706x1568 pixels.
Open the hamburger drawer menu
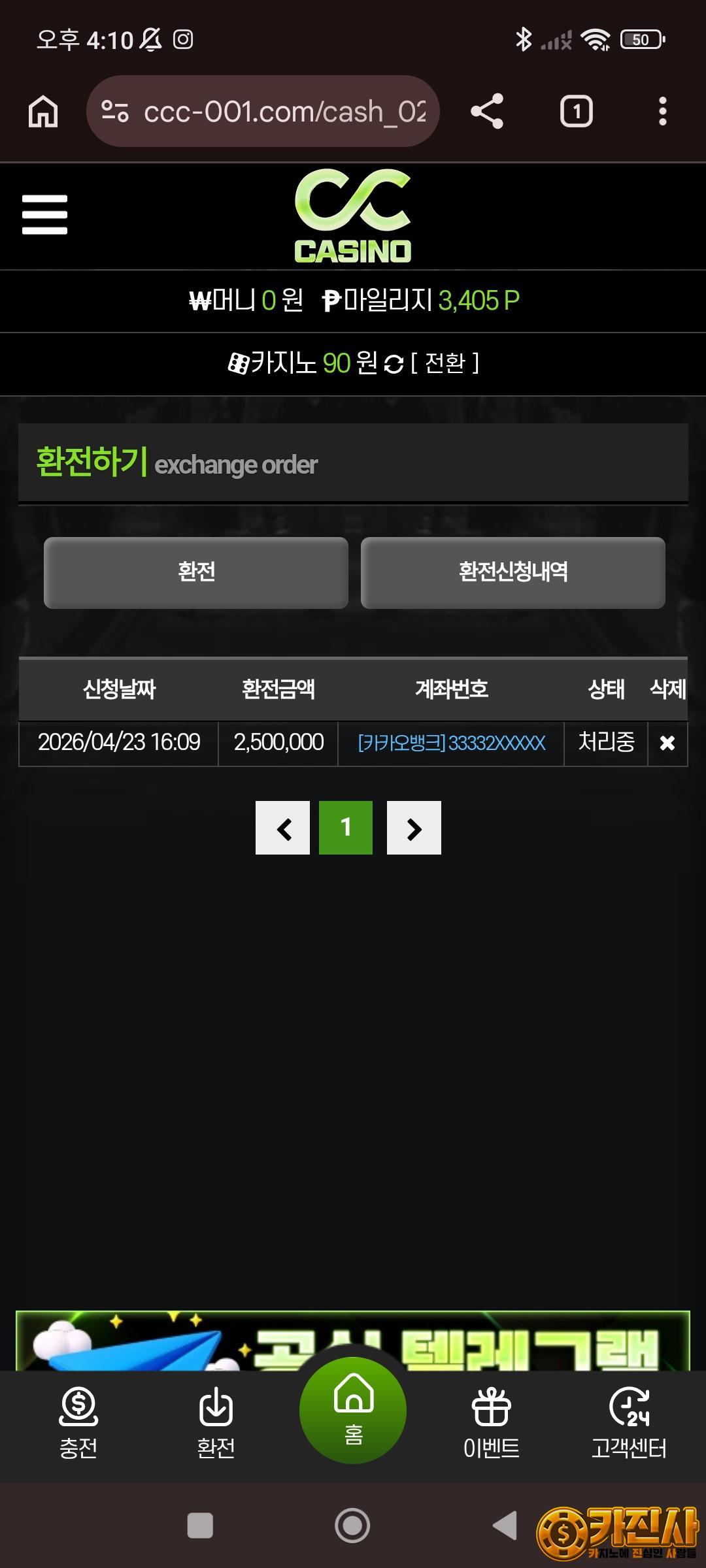tap(44, 214)
